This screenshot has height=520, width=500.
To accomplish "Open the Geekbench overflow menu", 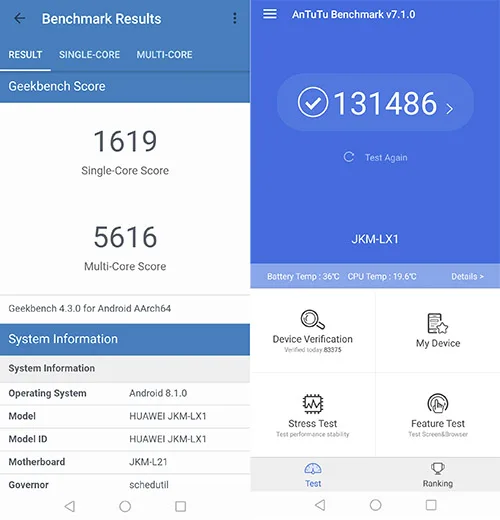I will (235, 18).
